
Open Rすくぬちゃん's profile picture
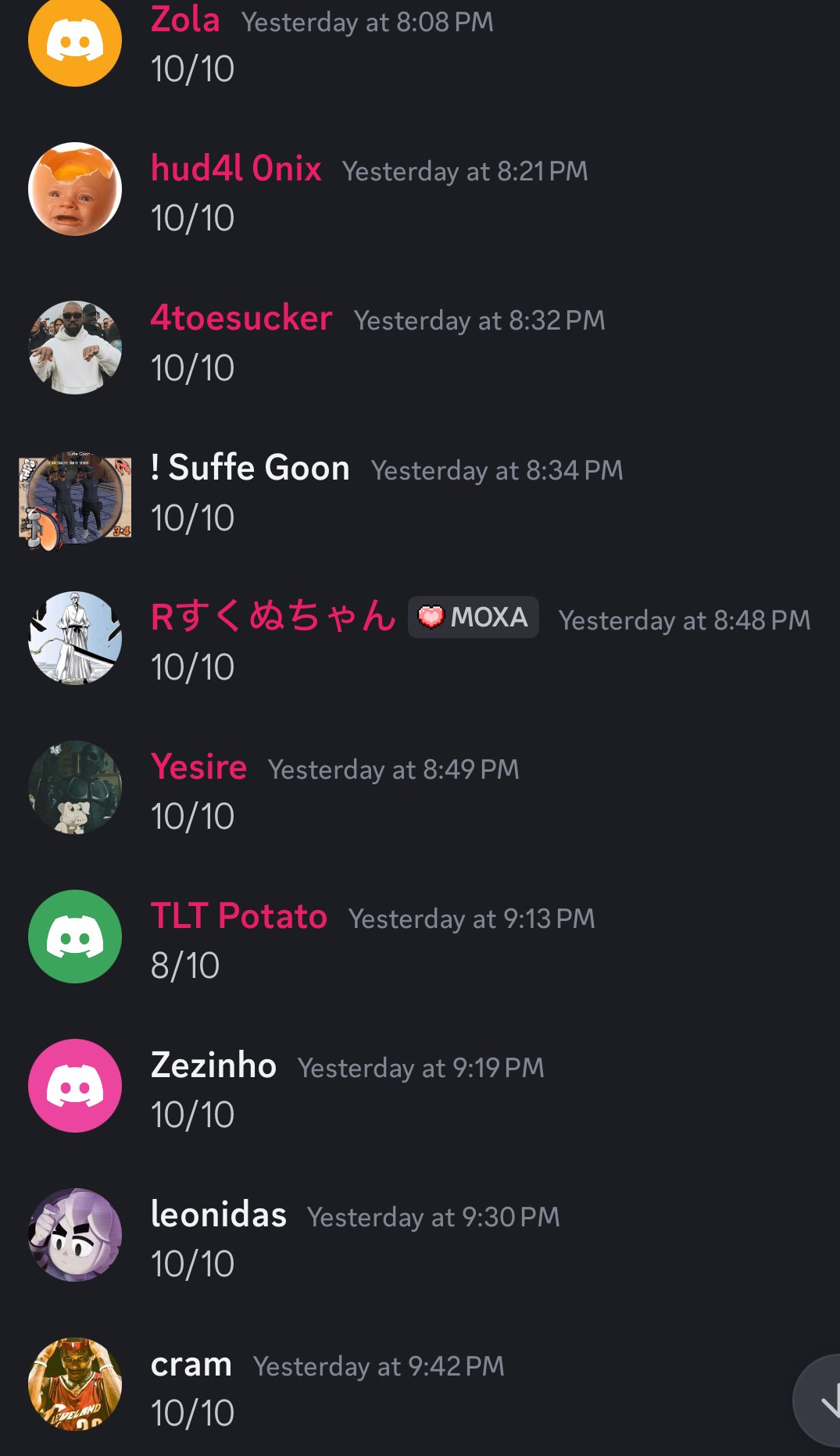[x=75, y=638]
